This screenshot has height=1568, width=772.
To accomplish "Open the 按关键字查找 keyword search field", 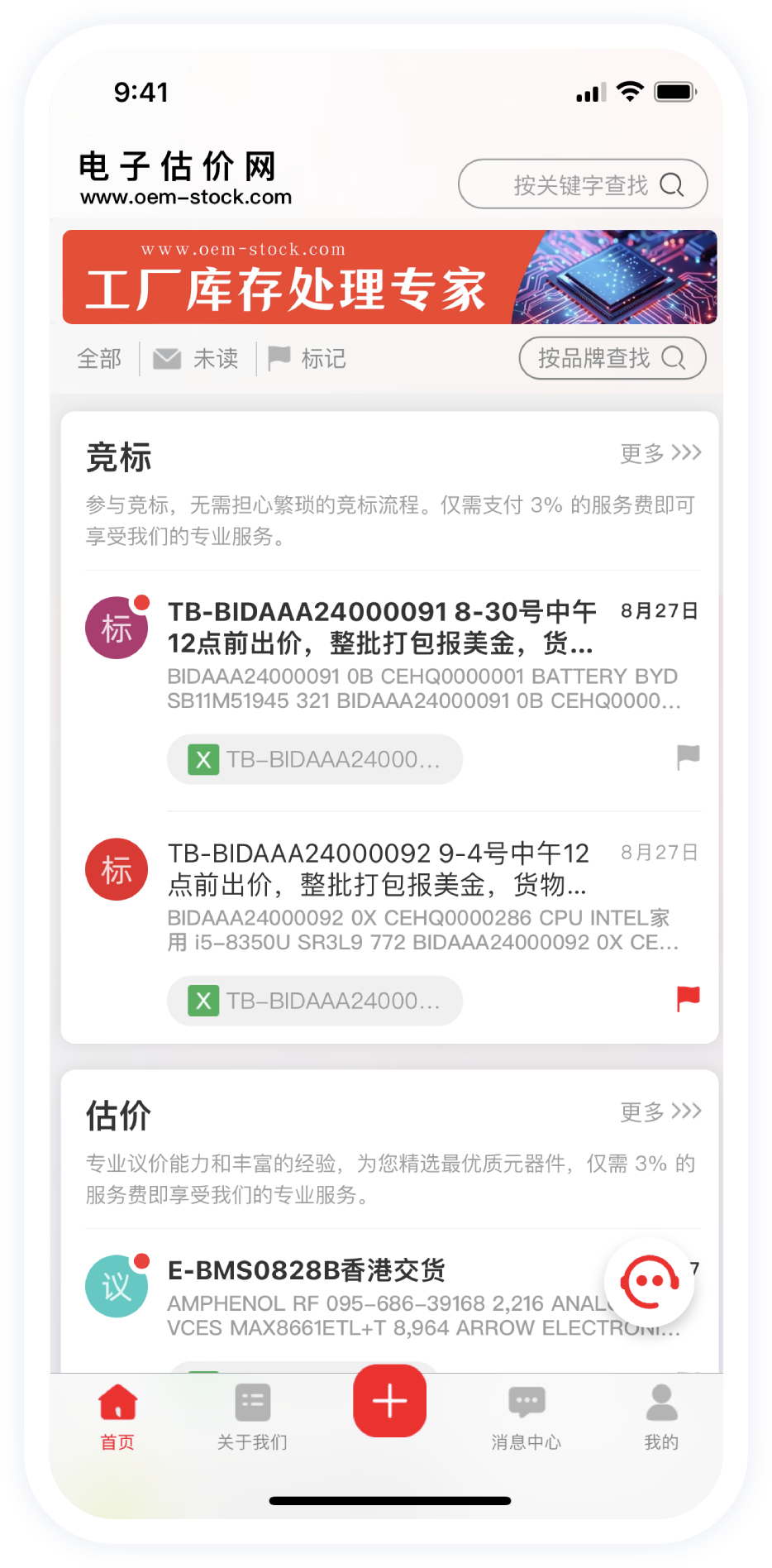I will [x=582, y=184].
